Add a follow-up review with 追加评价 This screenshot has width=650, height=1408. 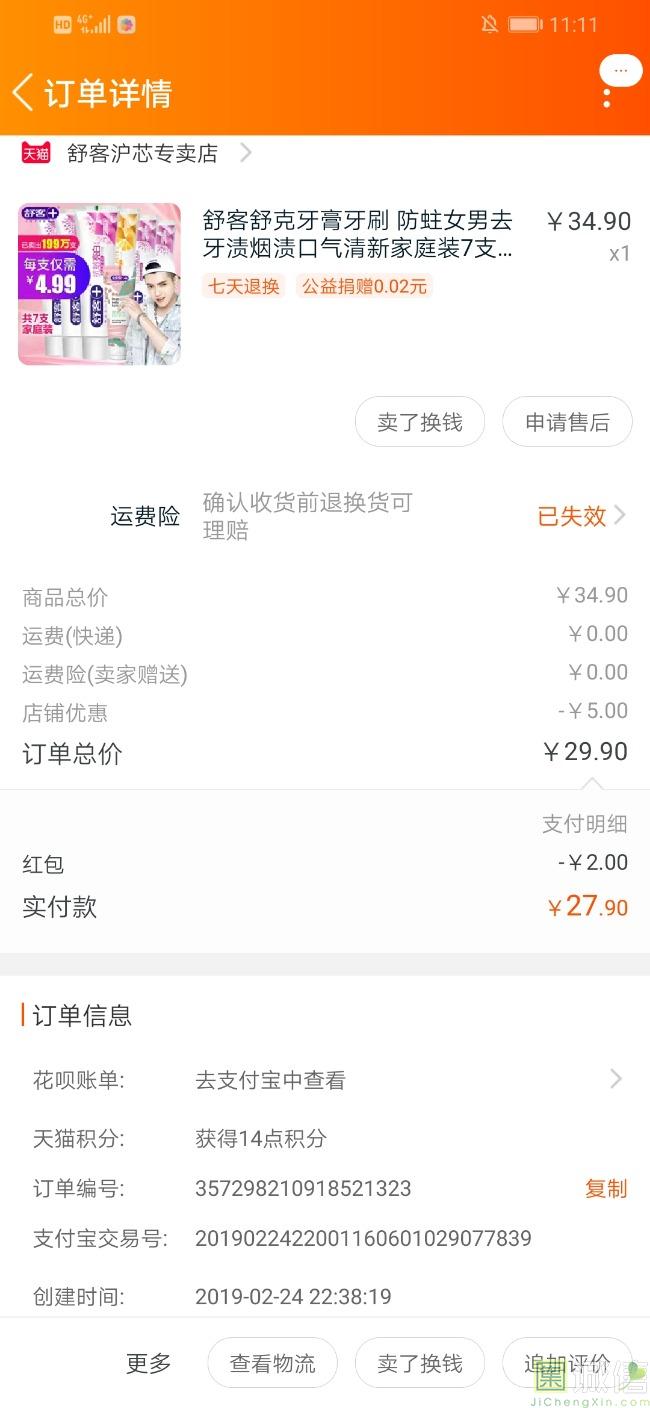(x=567, y=1363)
